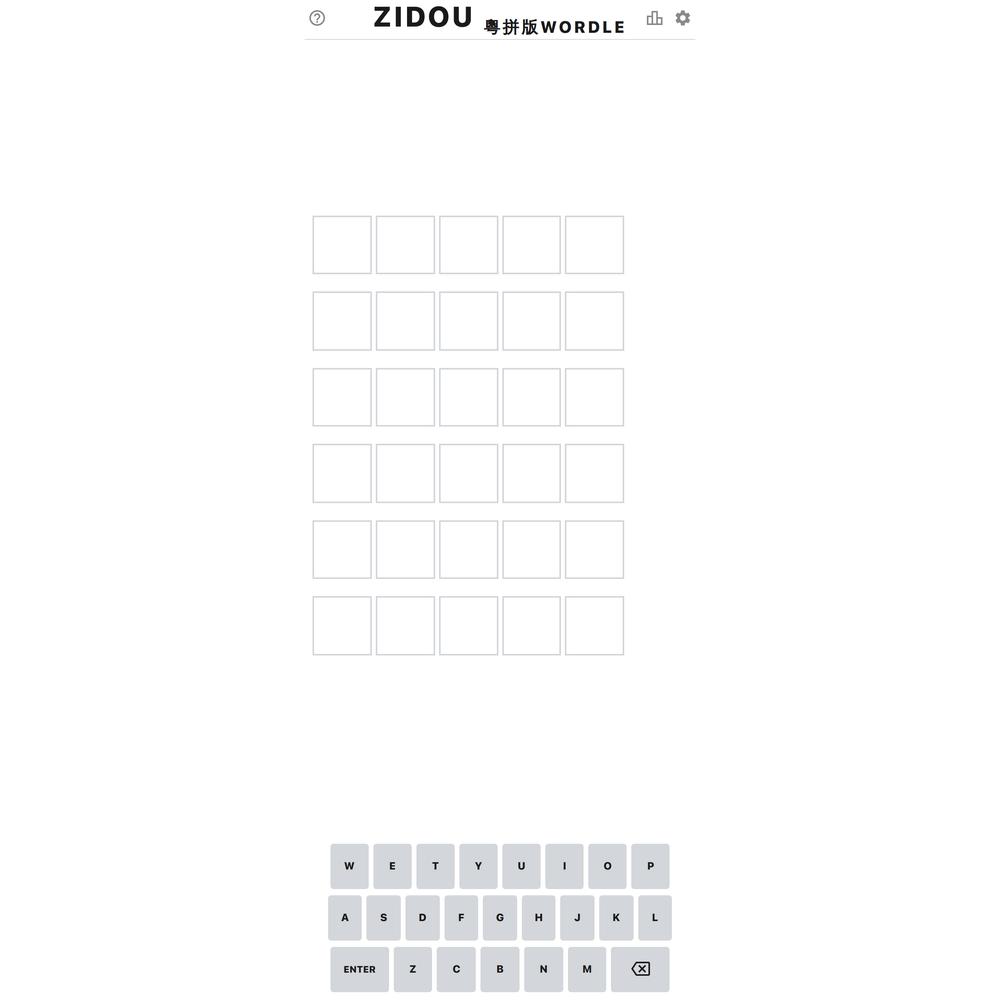Type the letter A

click(x=345, y=918)
